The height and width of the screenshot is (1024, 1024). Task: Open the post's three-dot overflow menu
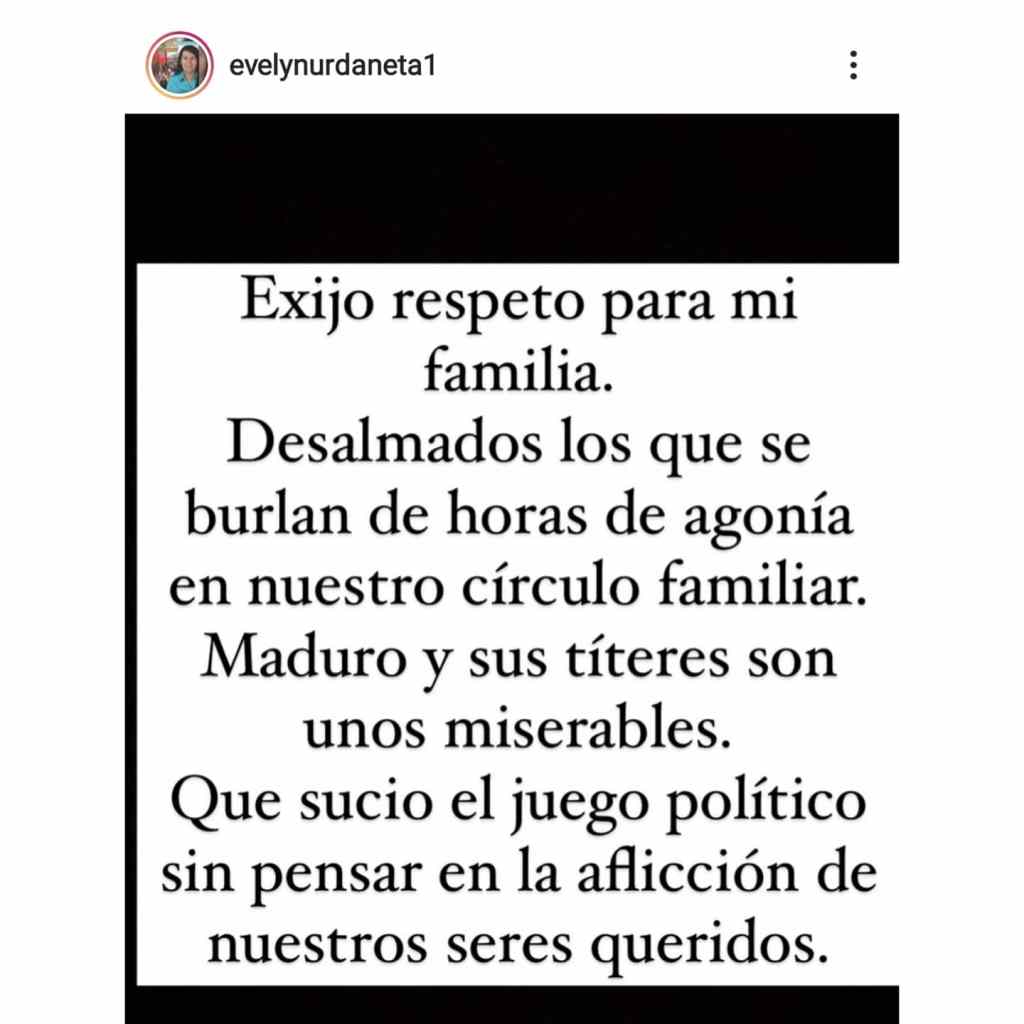point(853,66)
